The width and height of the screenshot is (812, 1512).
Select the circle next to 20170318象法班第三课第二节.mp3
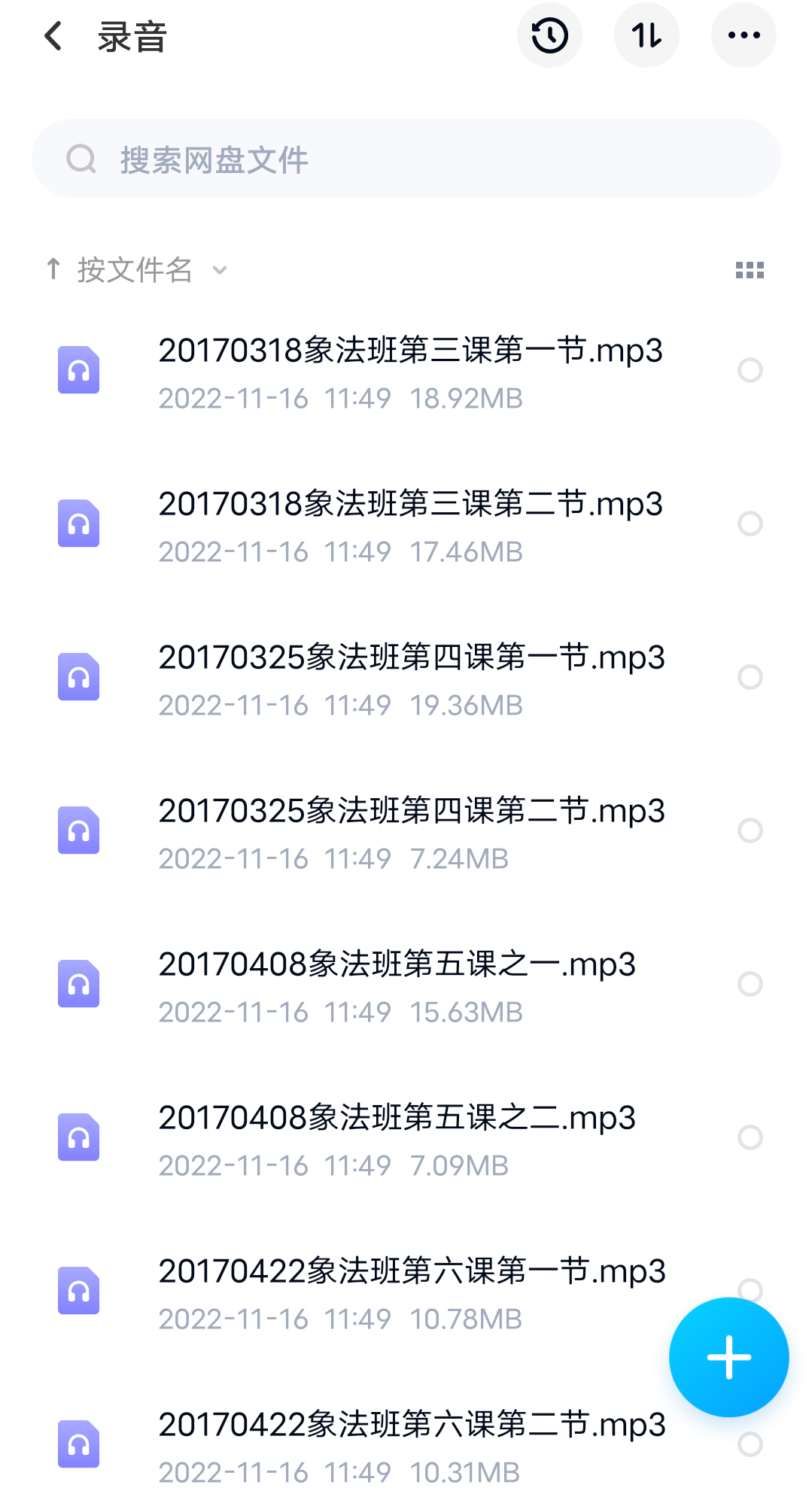coord(749,524)
